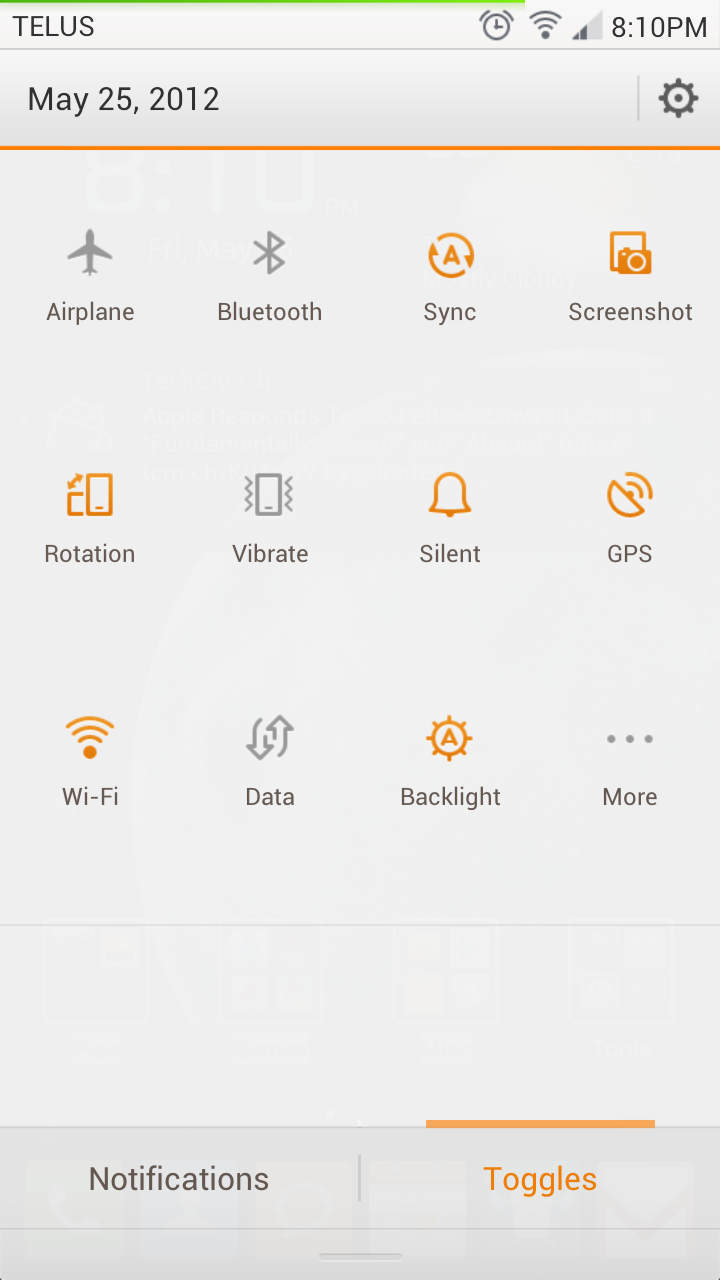Select the Toggles tab
The image size is (720, 1280).
click(540, 1179)
